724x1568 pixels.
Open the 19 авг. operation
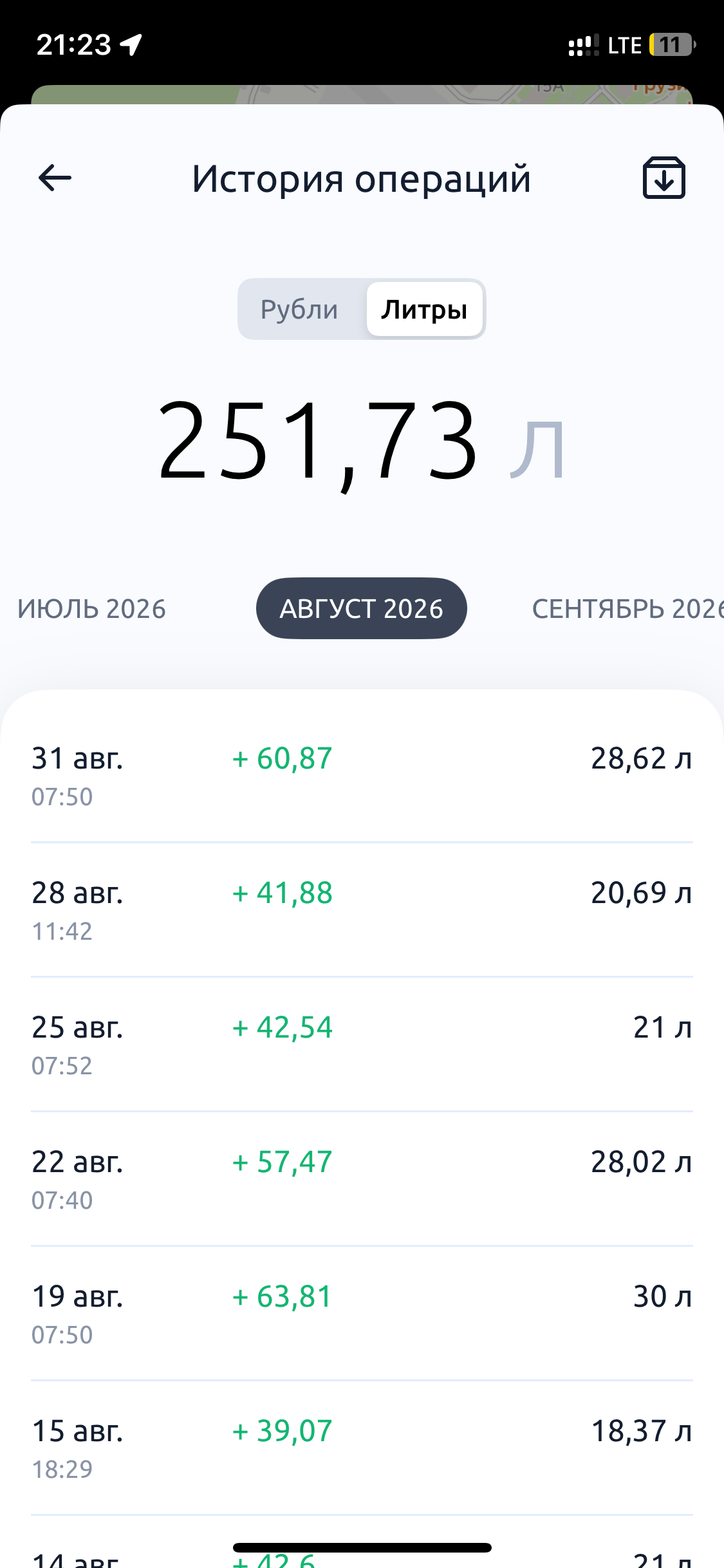(362, 1314)
